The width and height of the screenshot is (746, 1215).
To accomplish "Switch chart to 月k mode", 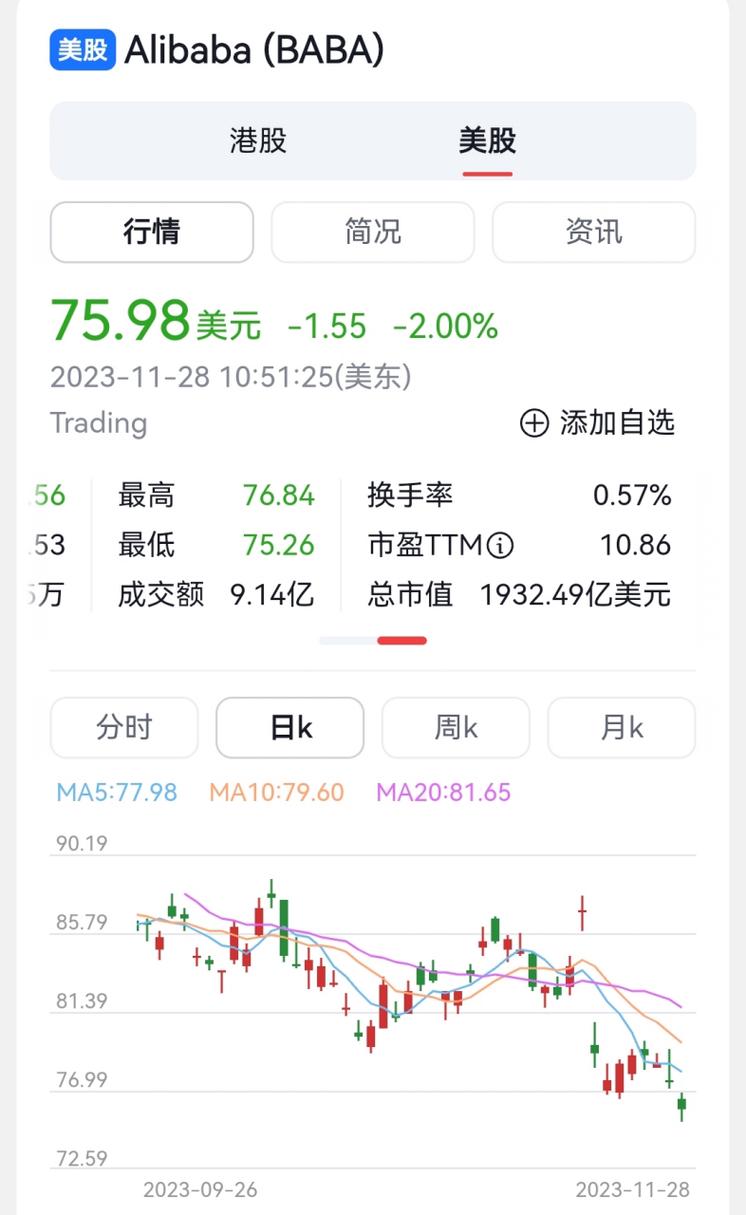I will coord(621,728).
